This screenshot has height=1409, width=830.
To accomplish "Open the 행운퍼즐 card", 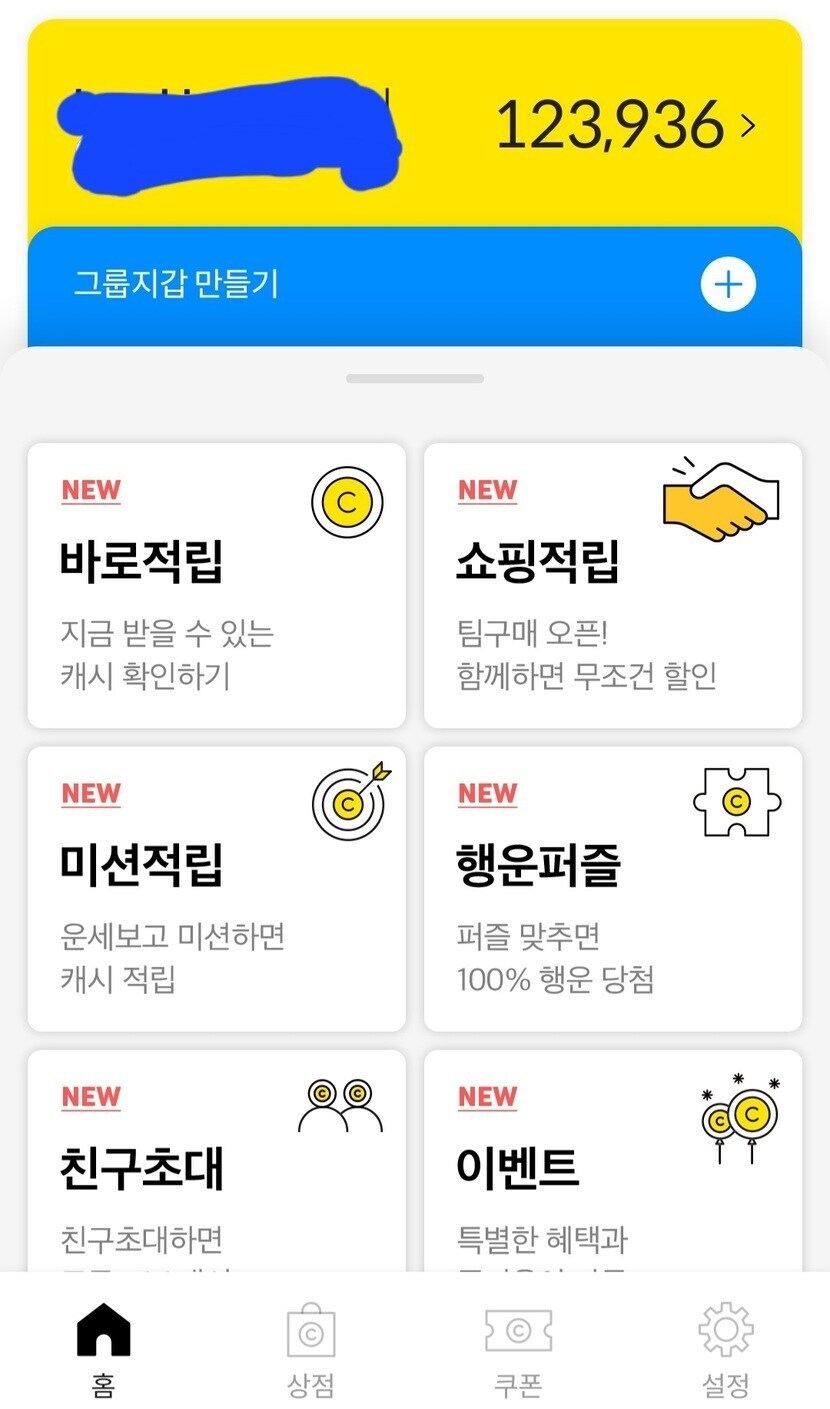I will (612, 888).
